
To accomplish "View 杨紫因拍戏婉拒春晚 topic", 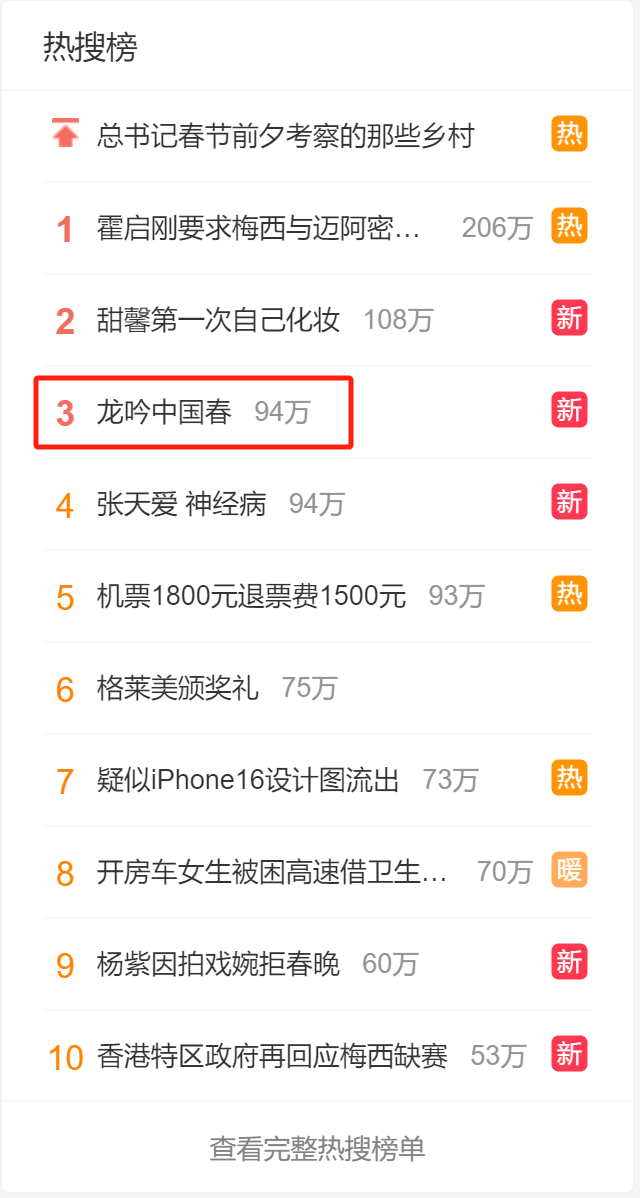I will tap(218, 964).
